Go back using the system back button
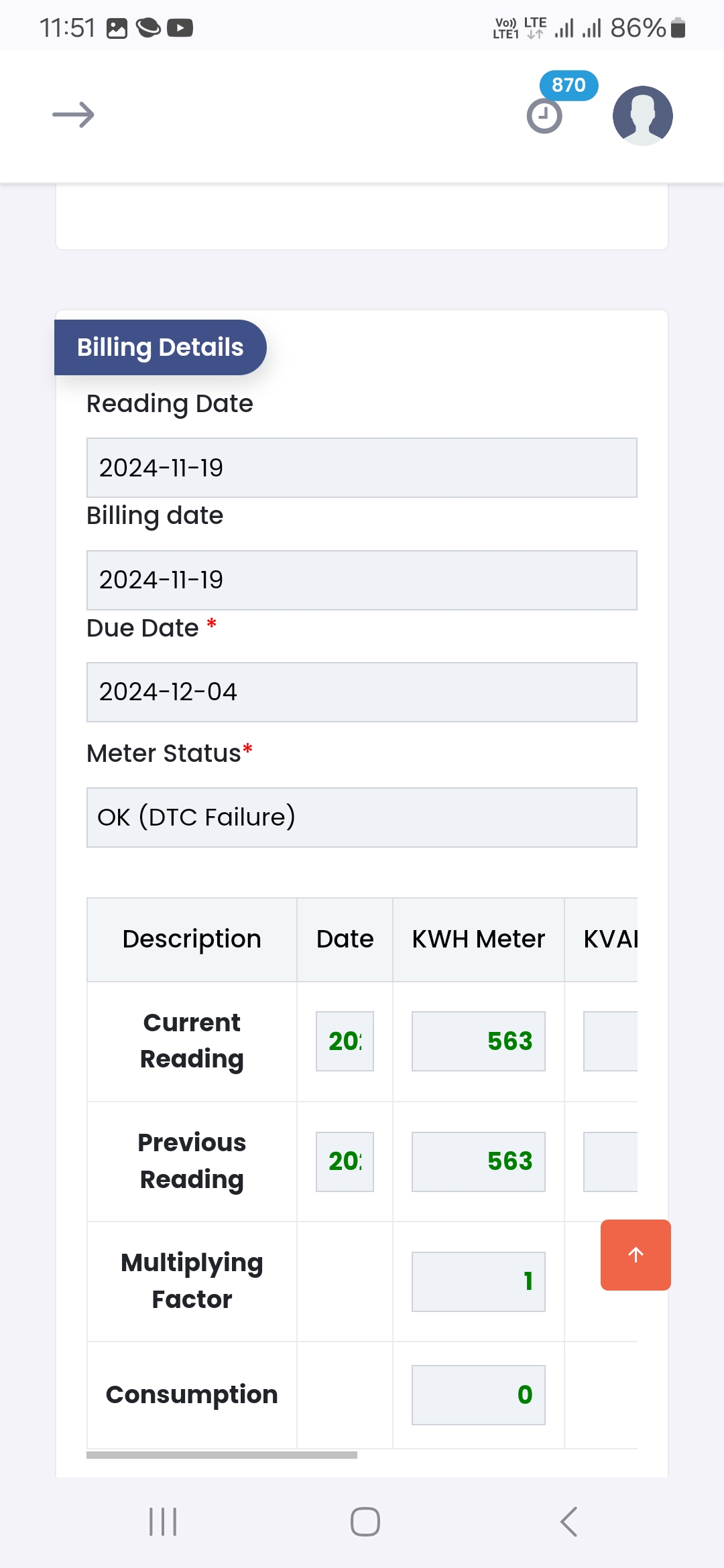Screen dimensions: 724x1568 568,1522
